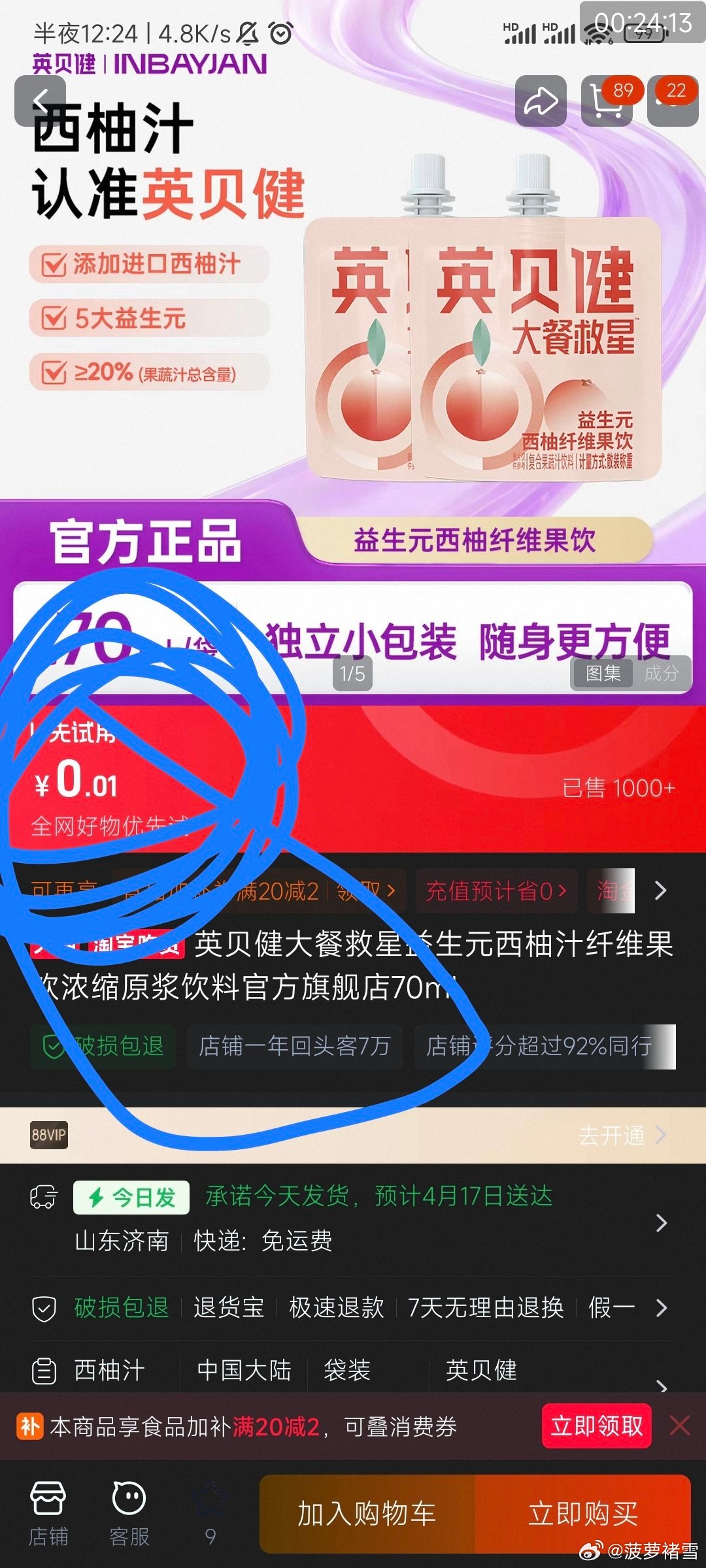706x1568 pixels.
Task: Open the 今日发 delivery details row
Action: (353, 1218)
